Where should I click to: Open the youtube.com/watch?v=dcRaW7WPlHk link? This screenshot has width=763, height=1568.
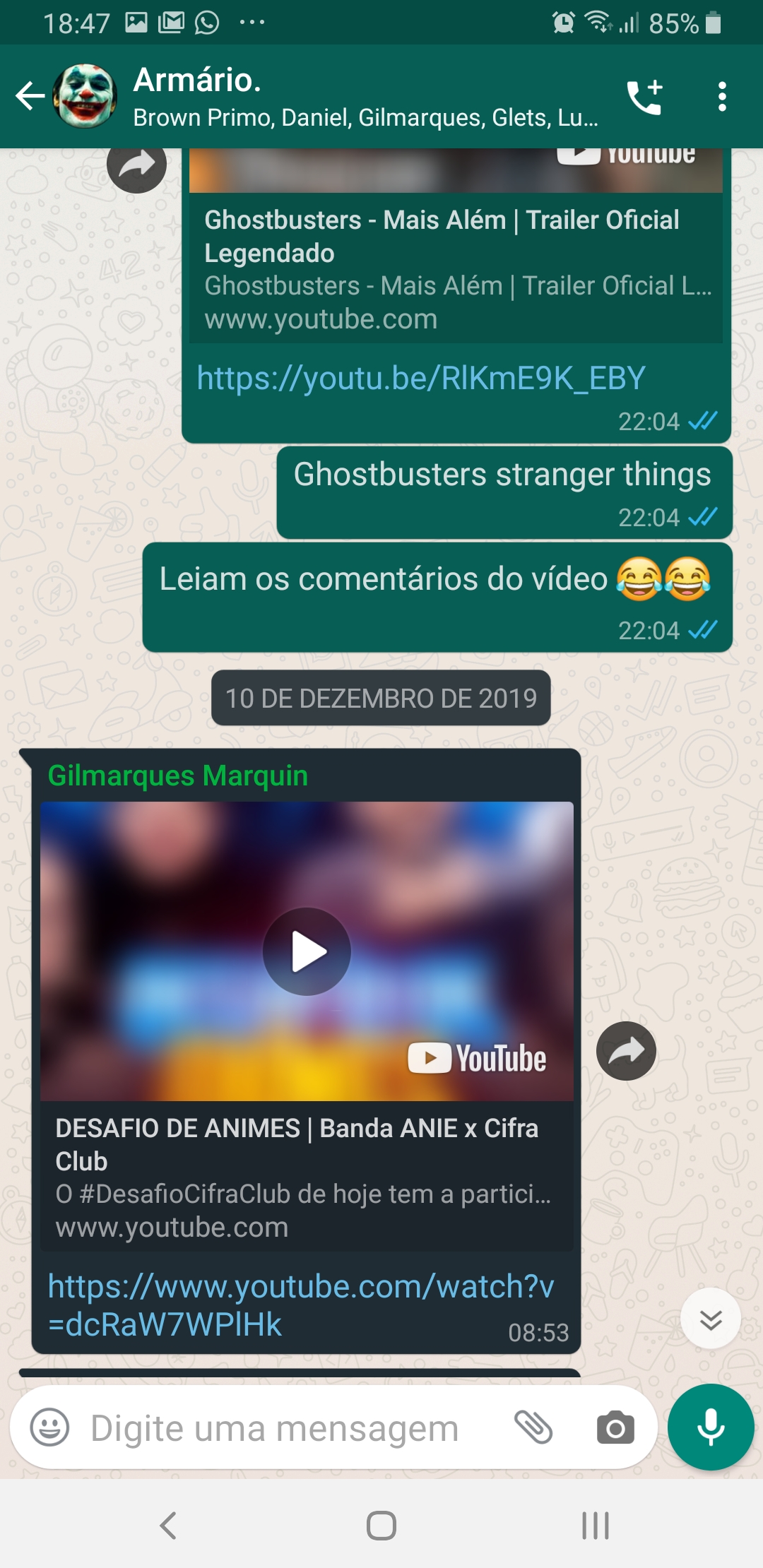click(300, 1305)
